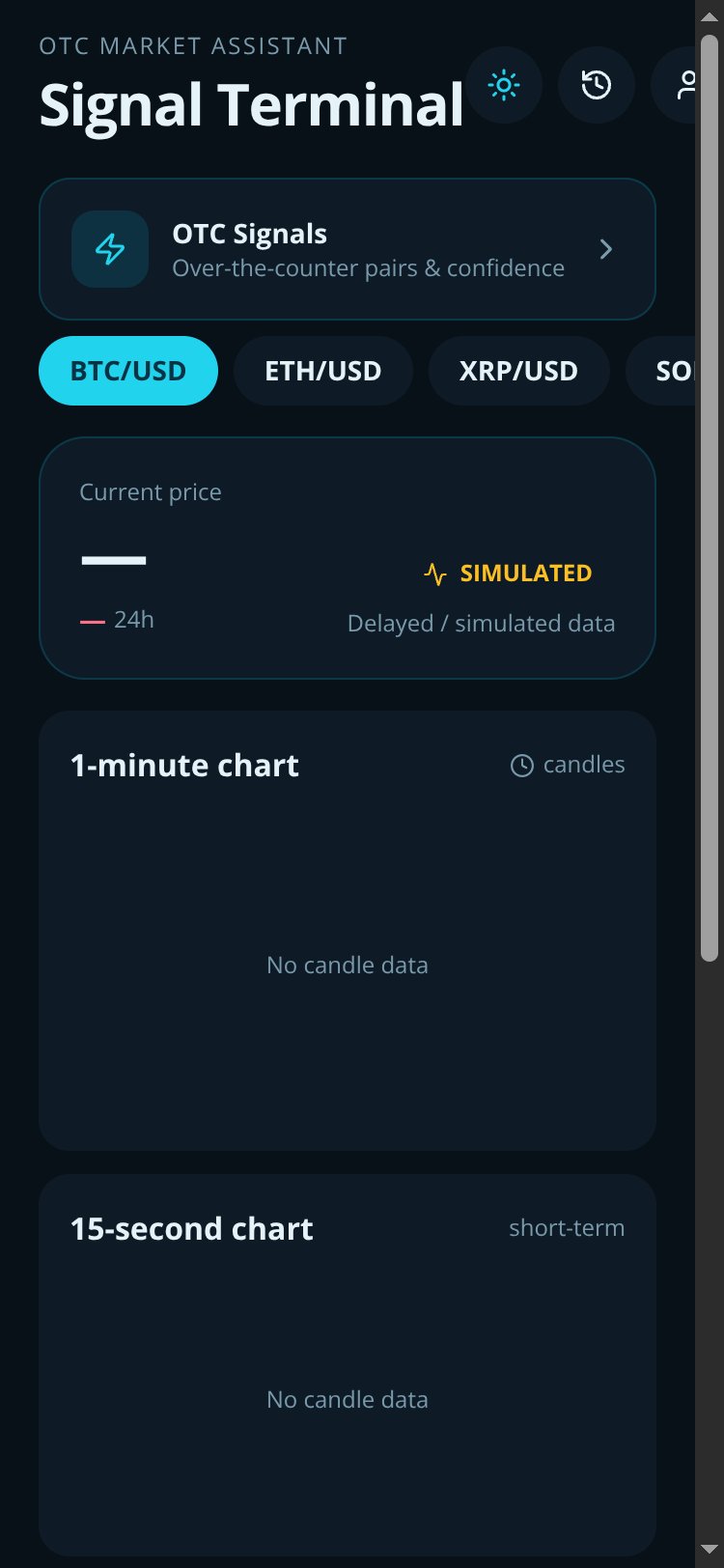Toggle the light theme sun icon
This screenshot has width=724, height=1568.
coord(504,85)
